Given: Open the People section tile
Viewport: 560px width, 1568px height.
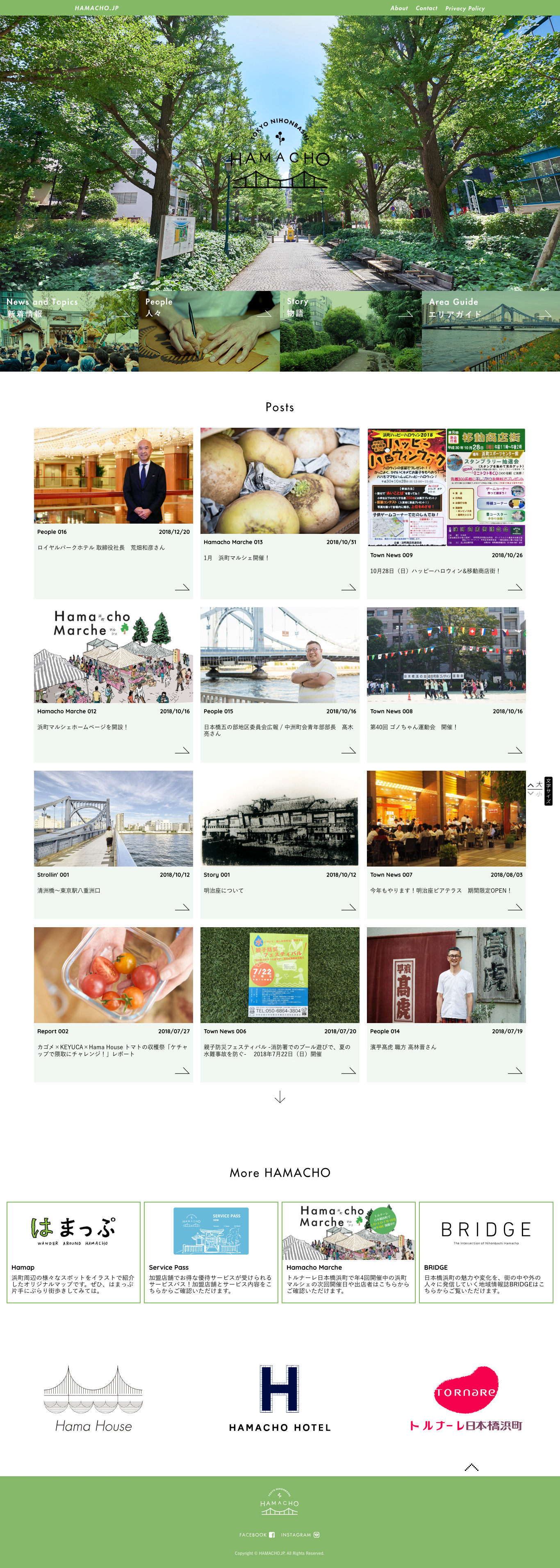Looking at the screenshot, I should pyautogui.click(x=209, y=331).
